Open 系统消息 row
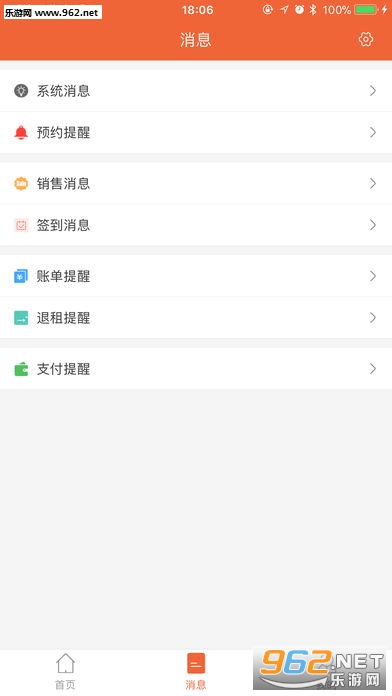392x696 pixels. tap(196, 91)
